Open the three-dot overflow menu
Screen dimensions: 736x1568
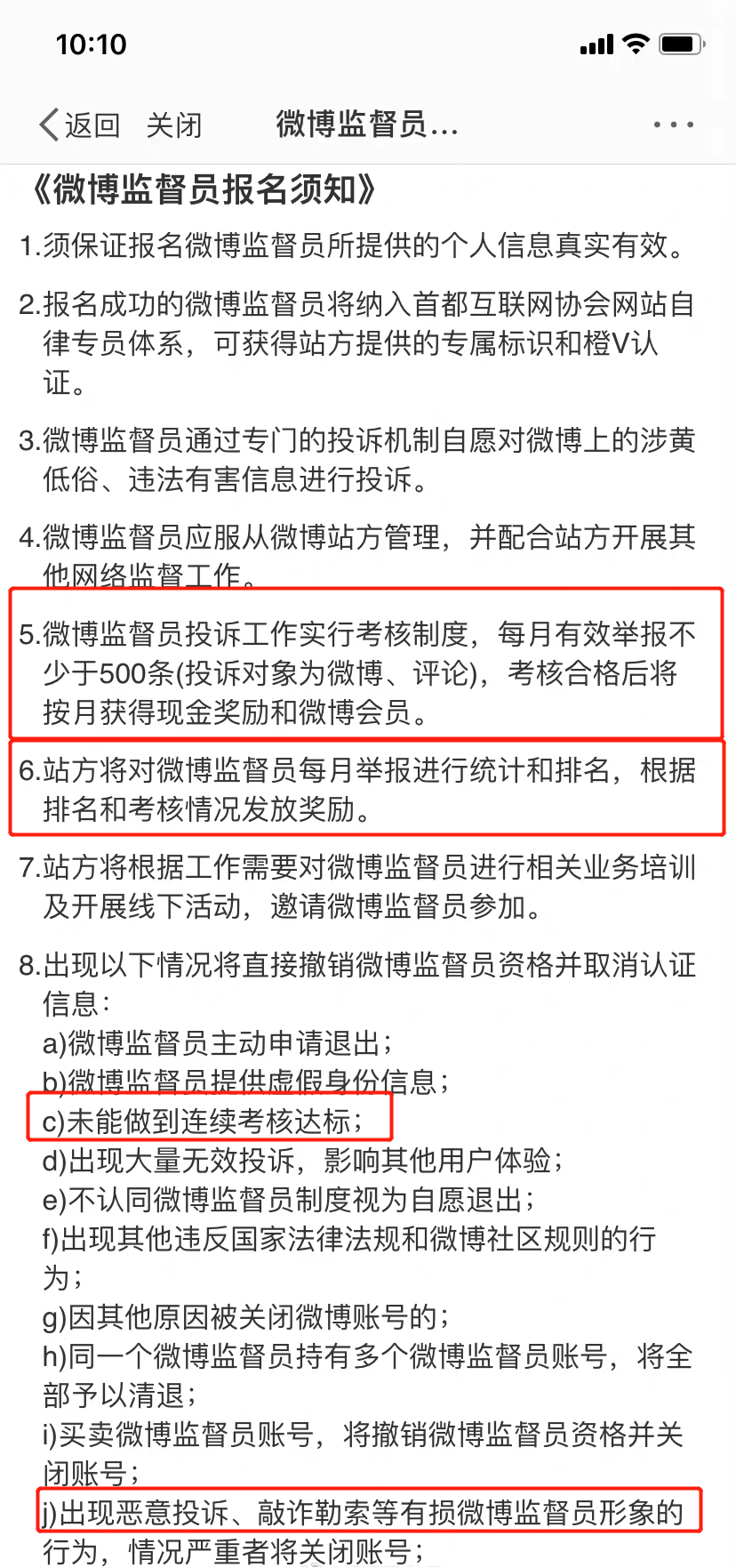pyautogui.click(x=673, y=125)
